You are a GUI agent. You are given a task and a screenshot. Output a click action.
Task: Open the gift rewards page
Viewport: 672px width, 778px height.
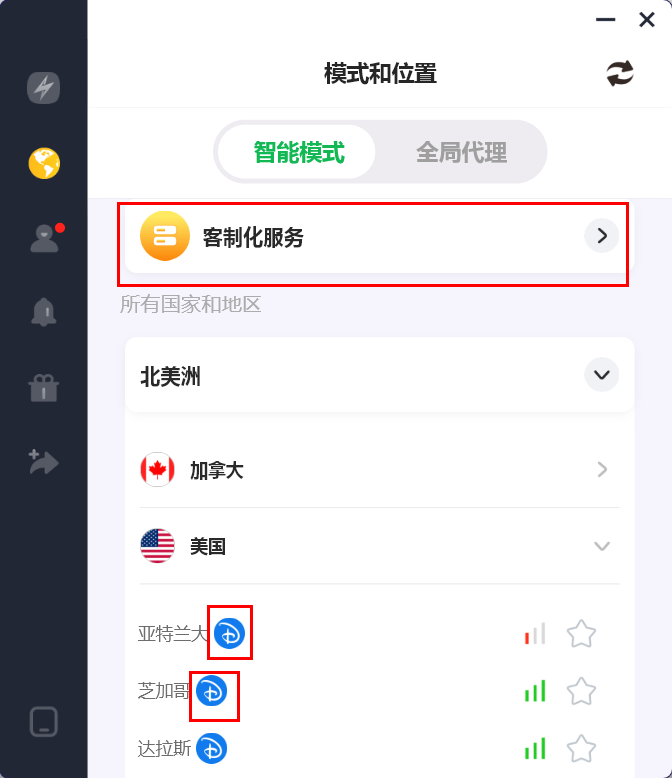tap(43, 387)
